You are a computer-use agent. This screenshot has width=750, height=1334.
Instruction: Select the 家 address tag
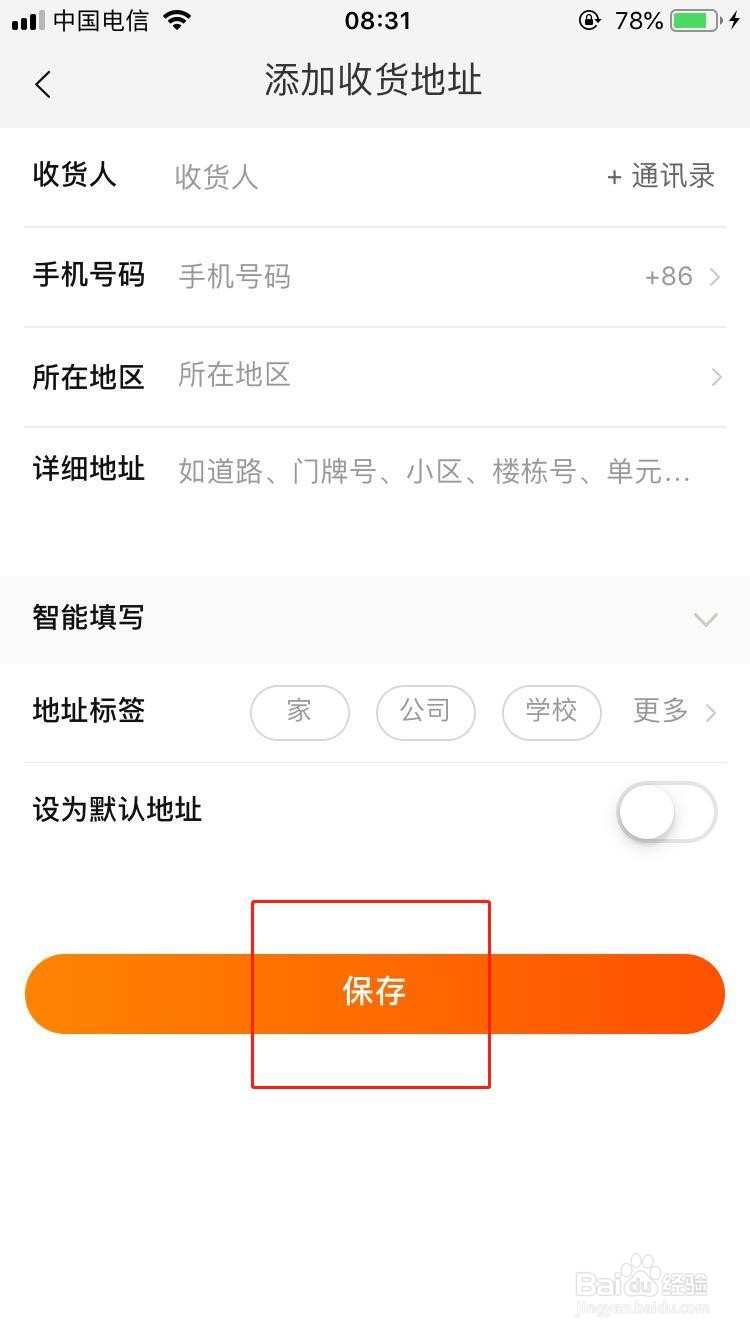click(299, 712)
